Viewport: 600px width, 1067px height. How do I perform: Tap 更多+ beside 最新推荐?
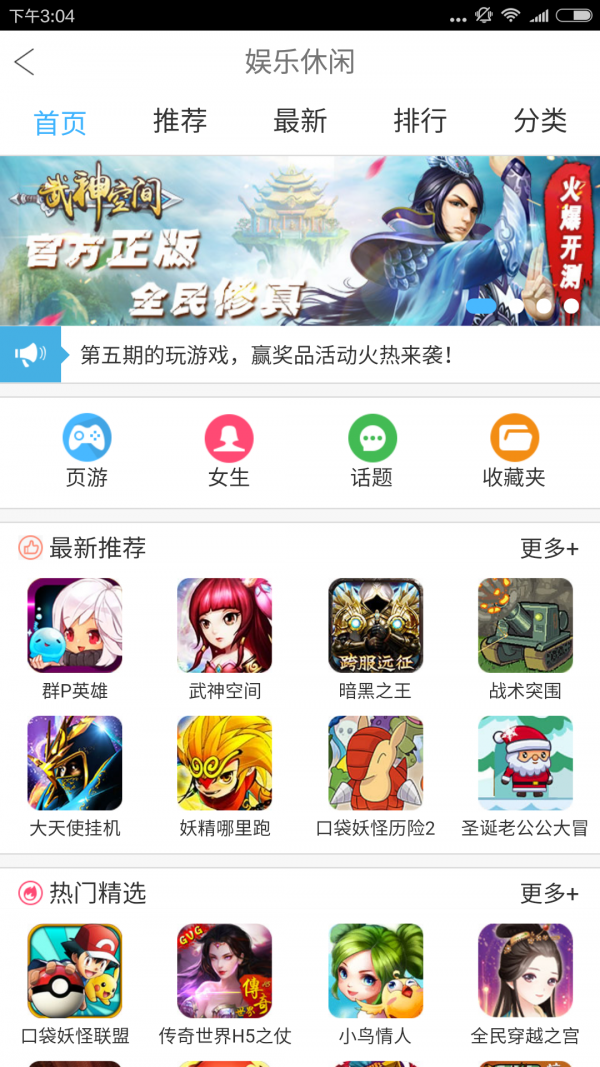coord(549,548)
